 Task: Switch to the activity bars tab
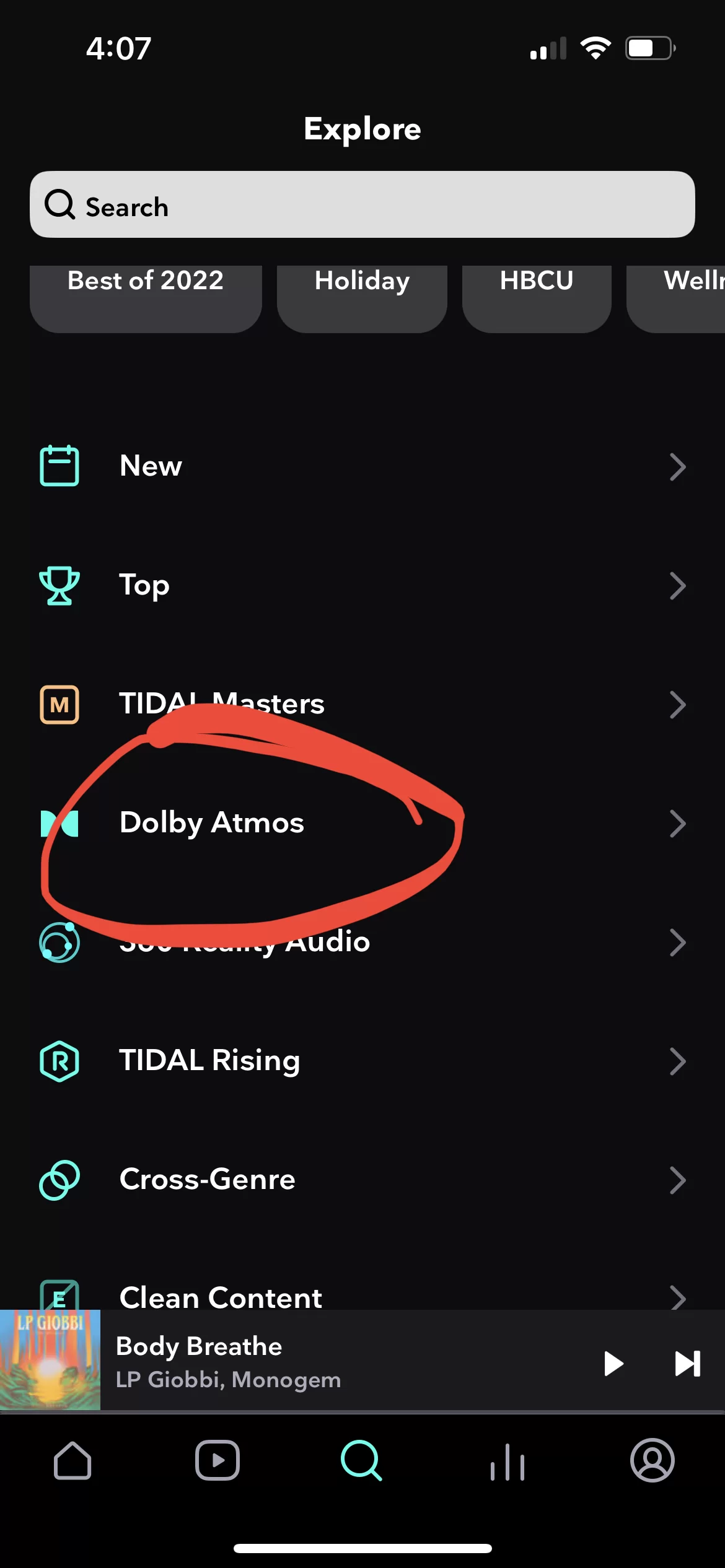point(507,1460)
